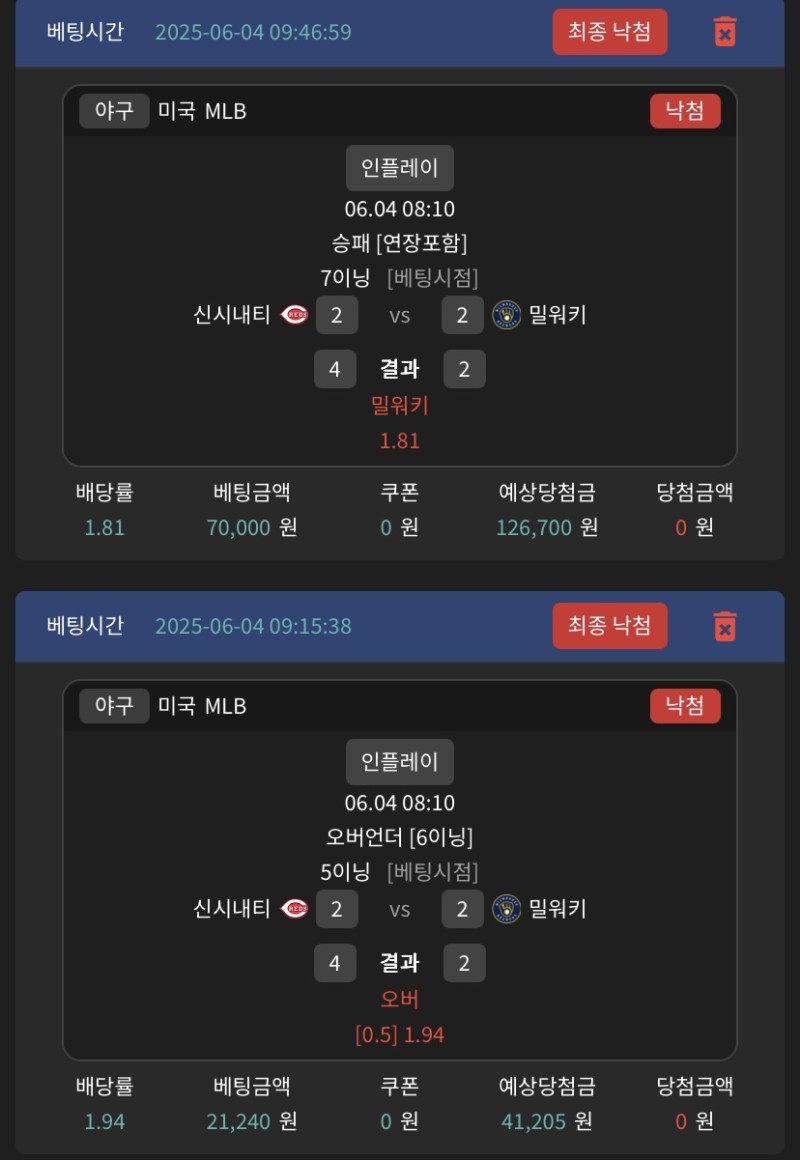Tap 최종 낙첨 on the 09:46:59 bet
The image size is (800, 1160).
coord(609,32)
